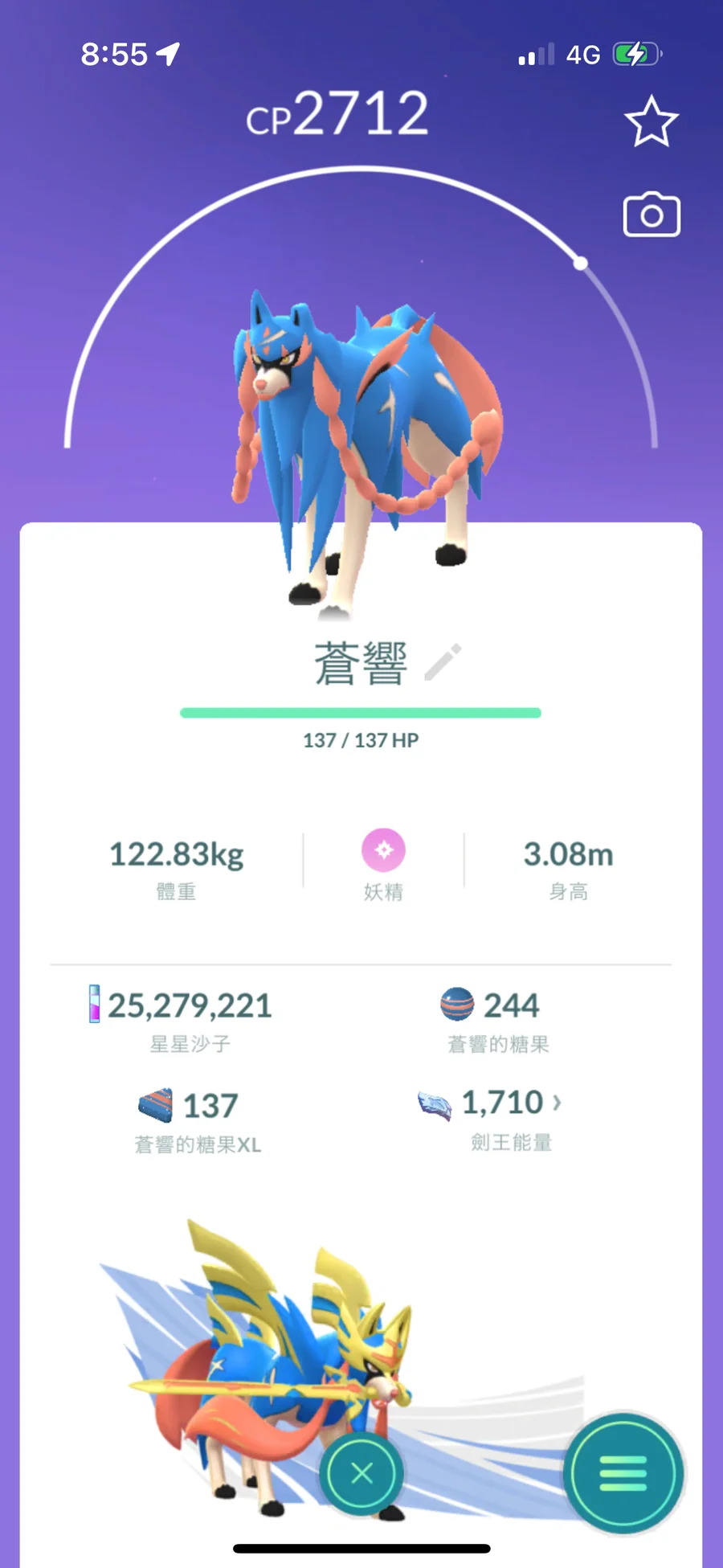Close the Pokémon detail screen
The image size is (723, 1568).
point(361,1473)
